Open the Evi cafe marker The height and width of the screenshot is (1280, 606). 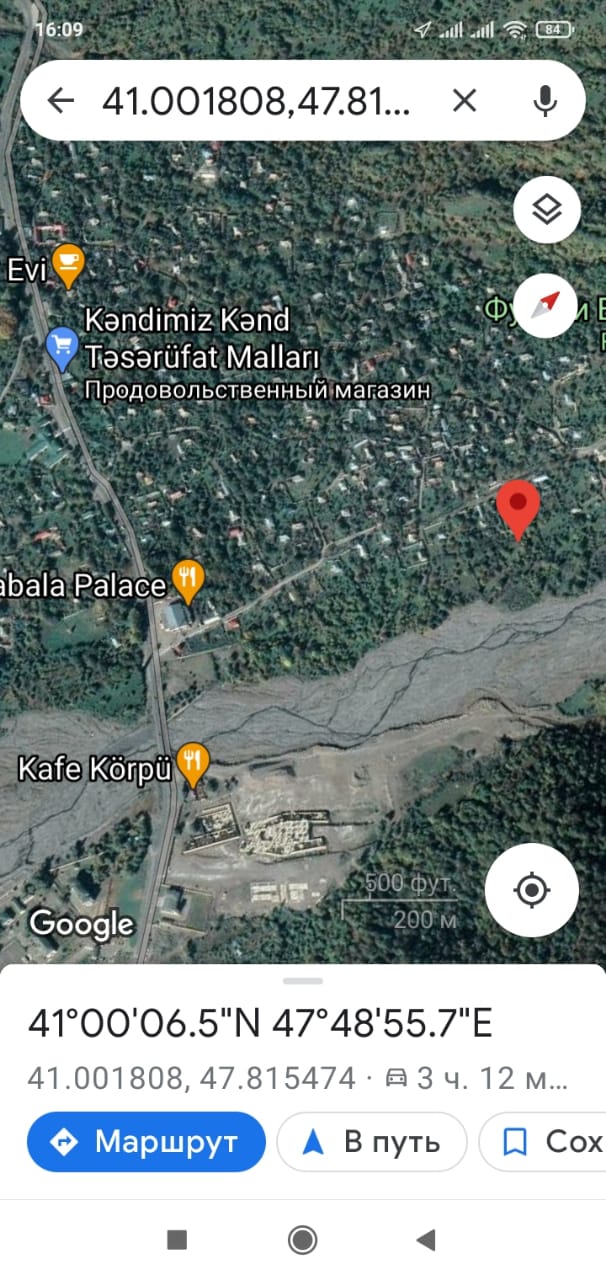click(x=68, y=266)
